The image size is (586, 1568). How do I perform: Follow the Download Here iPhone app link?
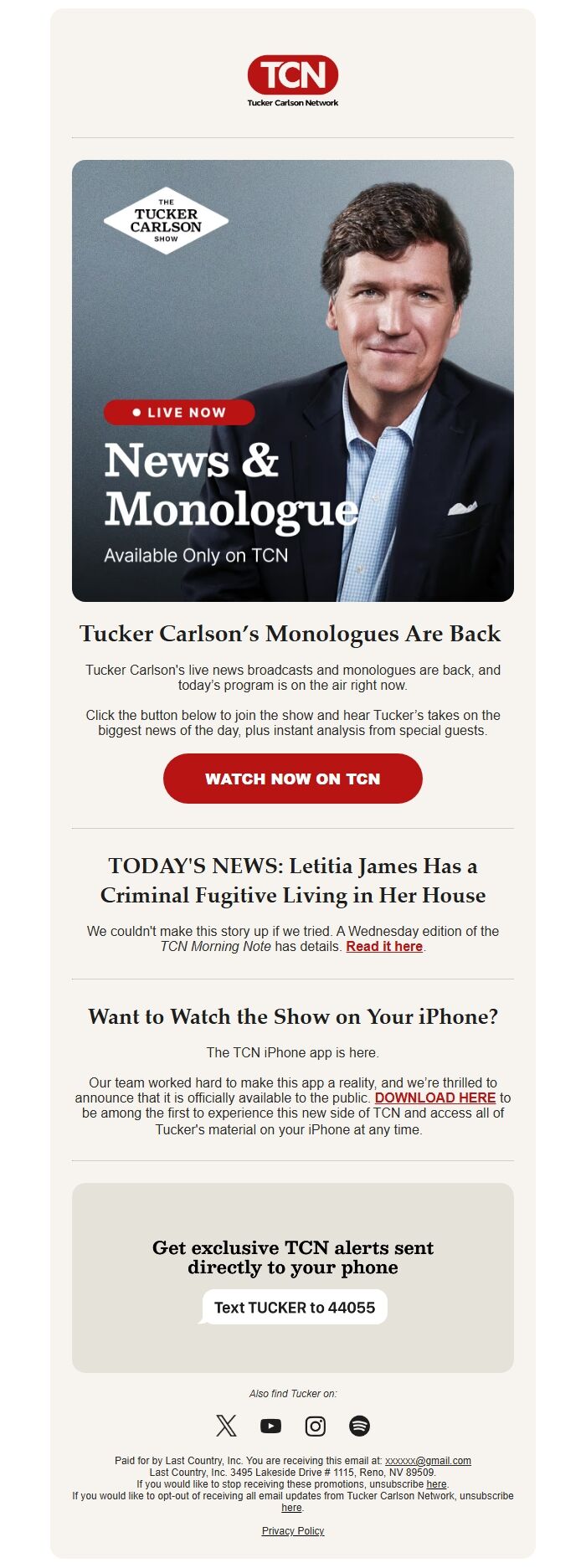(x=434, y=1098)
